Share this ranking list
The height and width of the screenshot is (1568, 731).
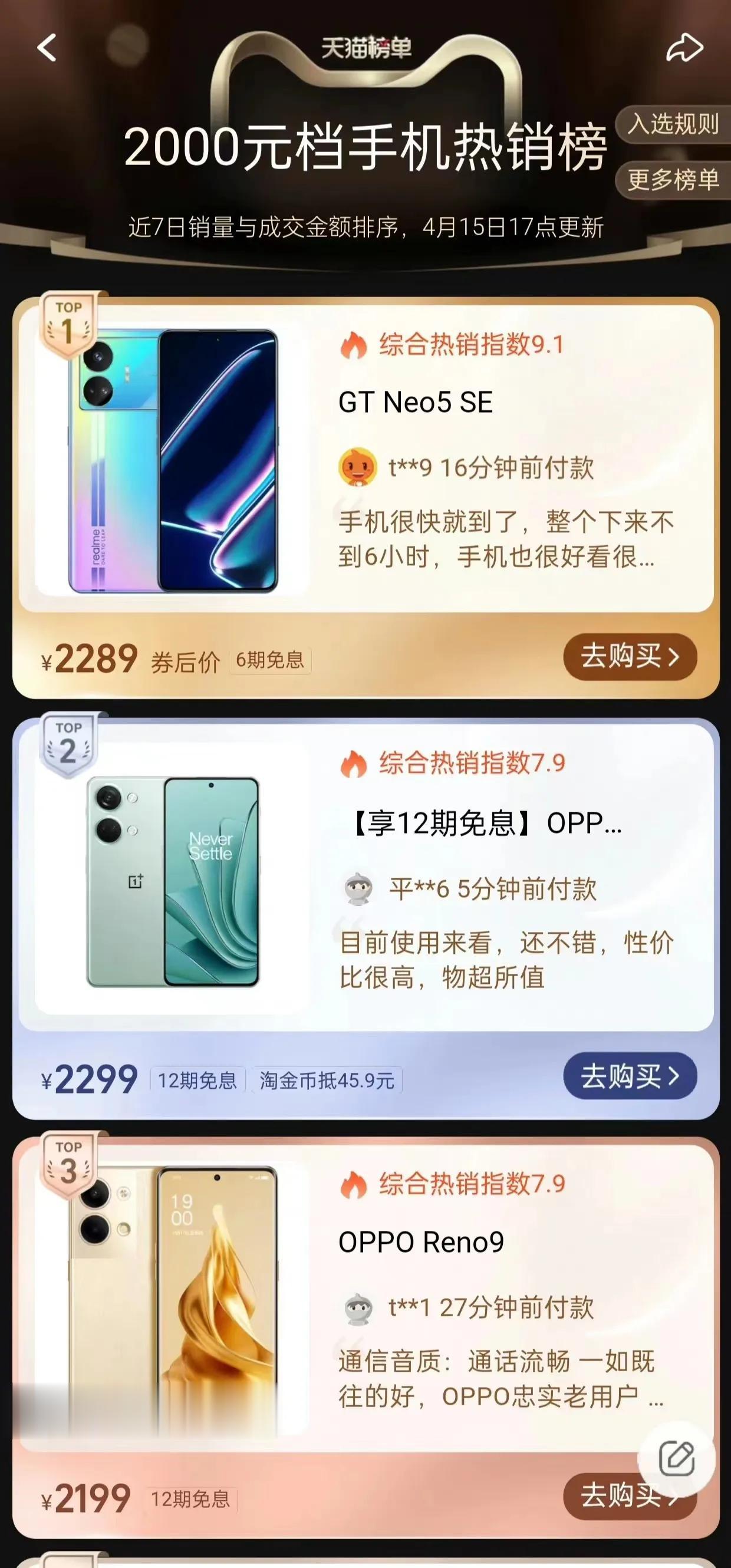coord(684,49)
